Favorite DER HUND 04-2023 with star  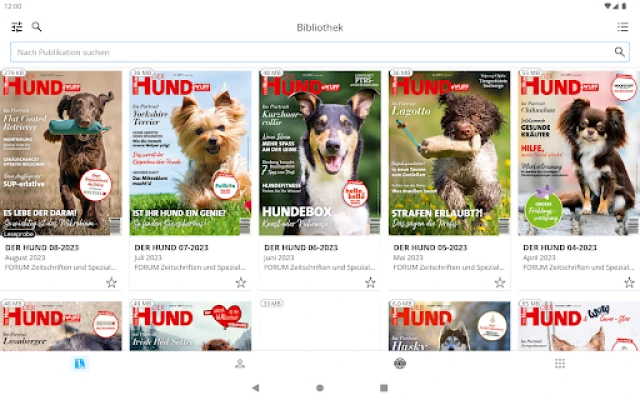[629, 283]
